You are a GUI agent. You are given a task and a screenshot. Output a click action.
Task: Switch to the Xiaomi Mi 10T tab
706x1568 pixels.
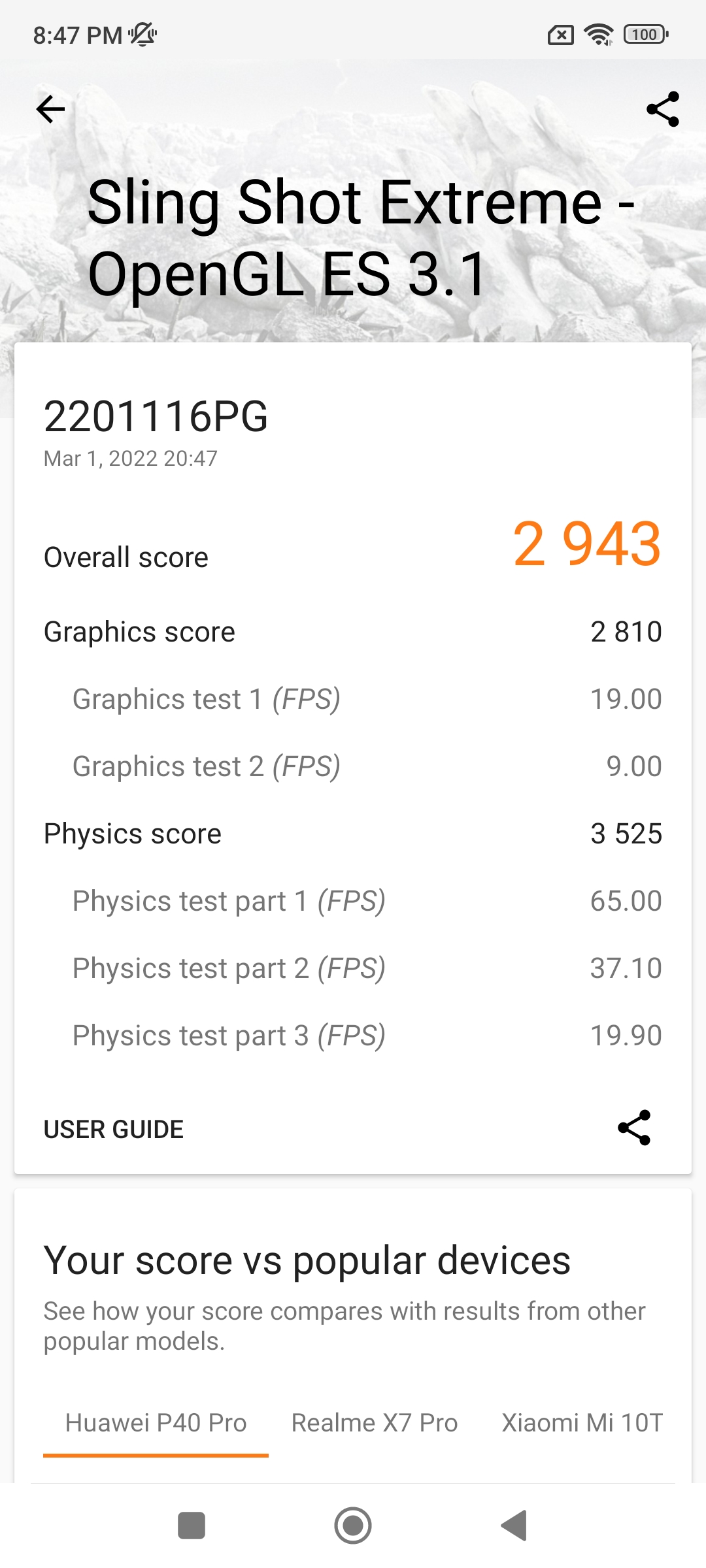(582, 1422)
